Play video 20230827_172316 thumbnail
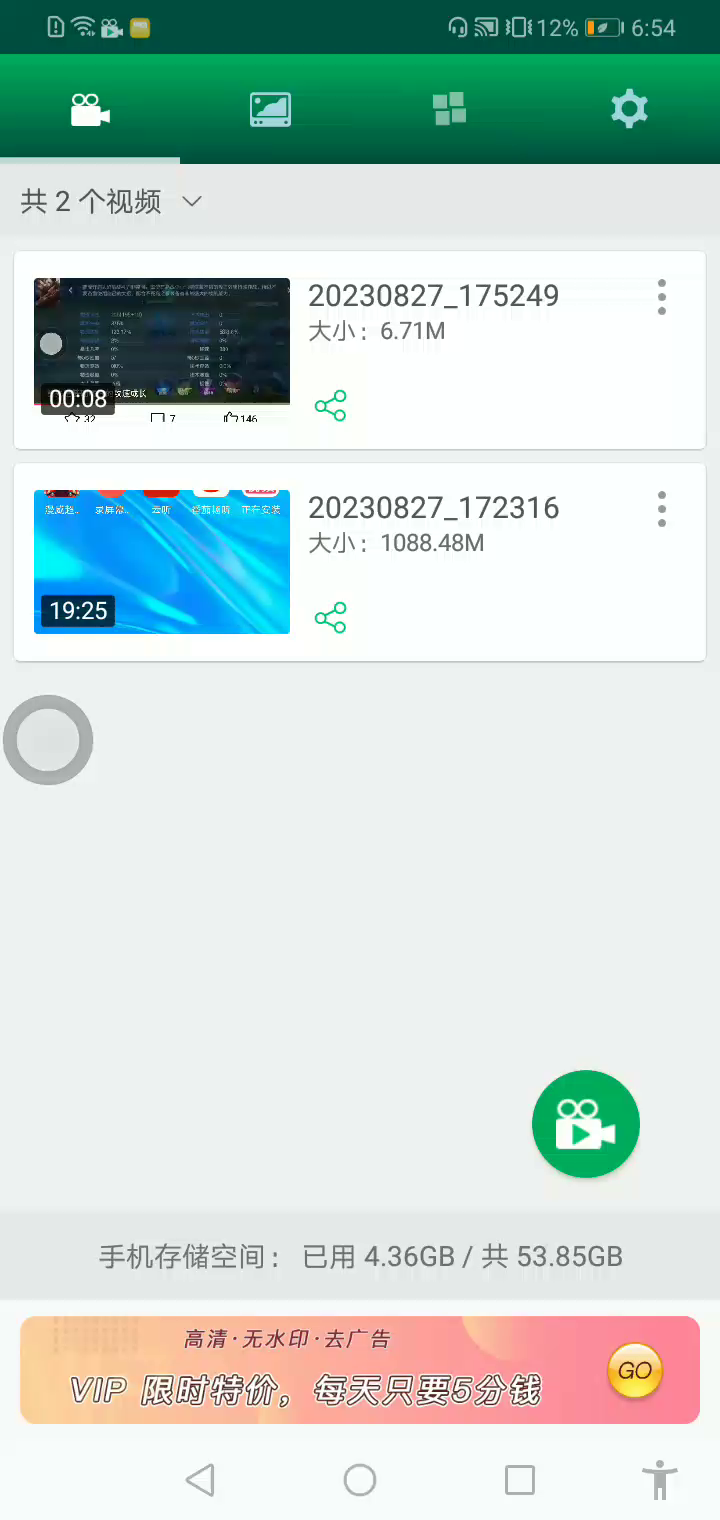Image resolution: width=720 pixels, height=1520 pixels. click(x=162, y=561)
